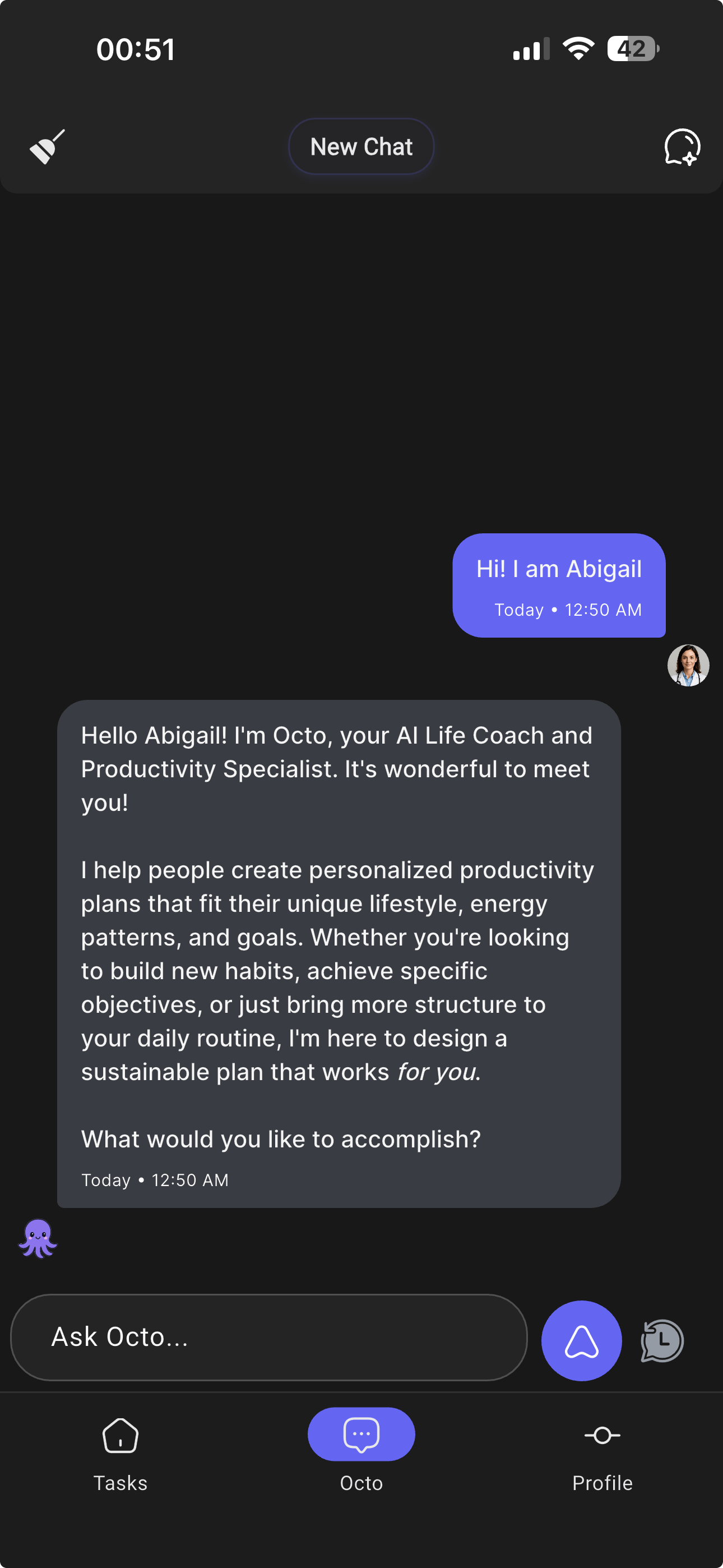The height and width of the screenshot is (1568, 723).
Task: Start a conversation with the New Chat button
Action: 361,146
